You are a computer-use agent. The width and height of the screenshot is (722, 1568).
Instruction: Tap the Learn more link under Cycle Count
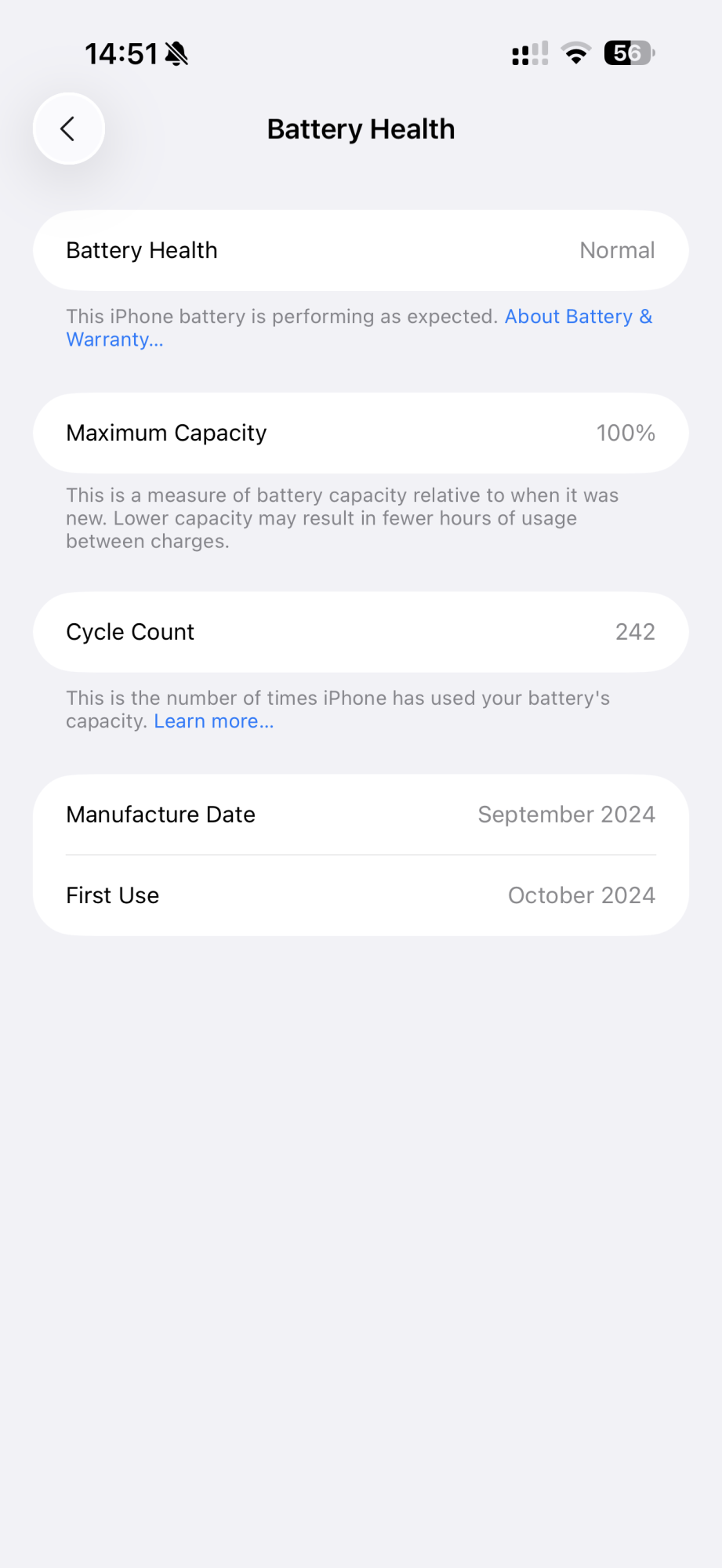click(x=213, y=721)
